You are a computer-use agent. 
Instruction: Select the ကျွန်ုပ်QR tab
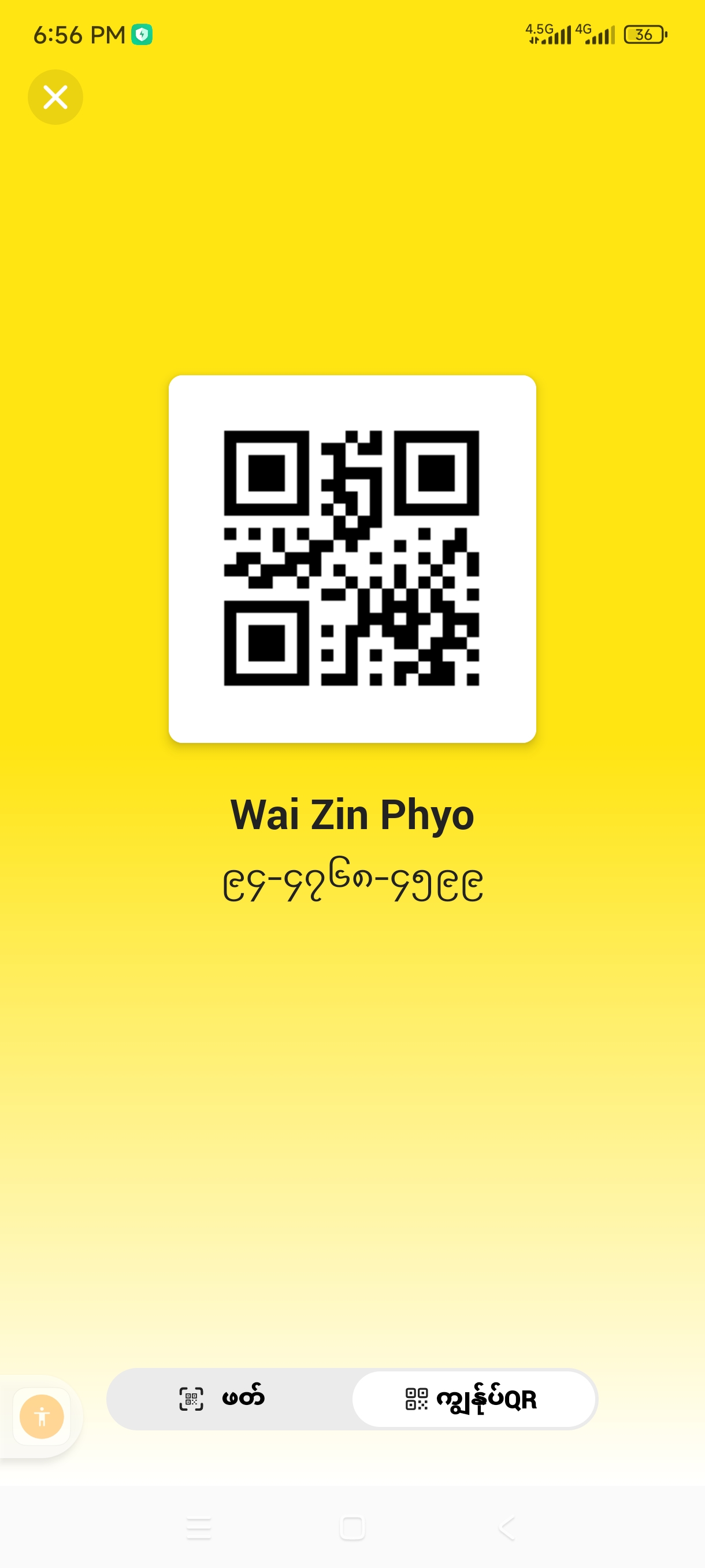point(473,1399)
